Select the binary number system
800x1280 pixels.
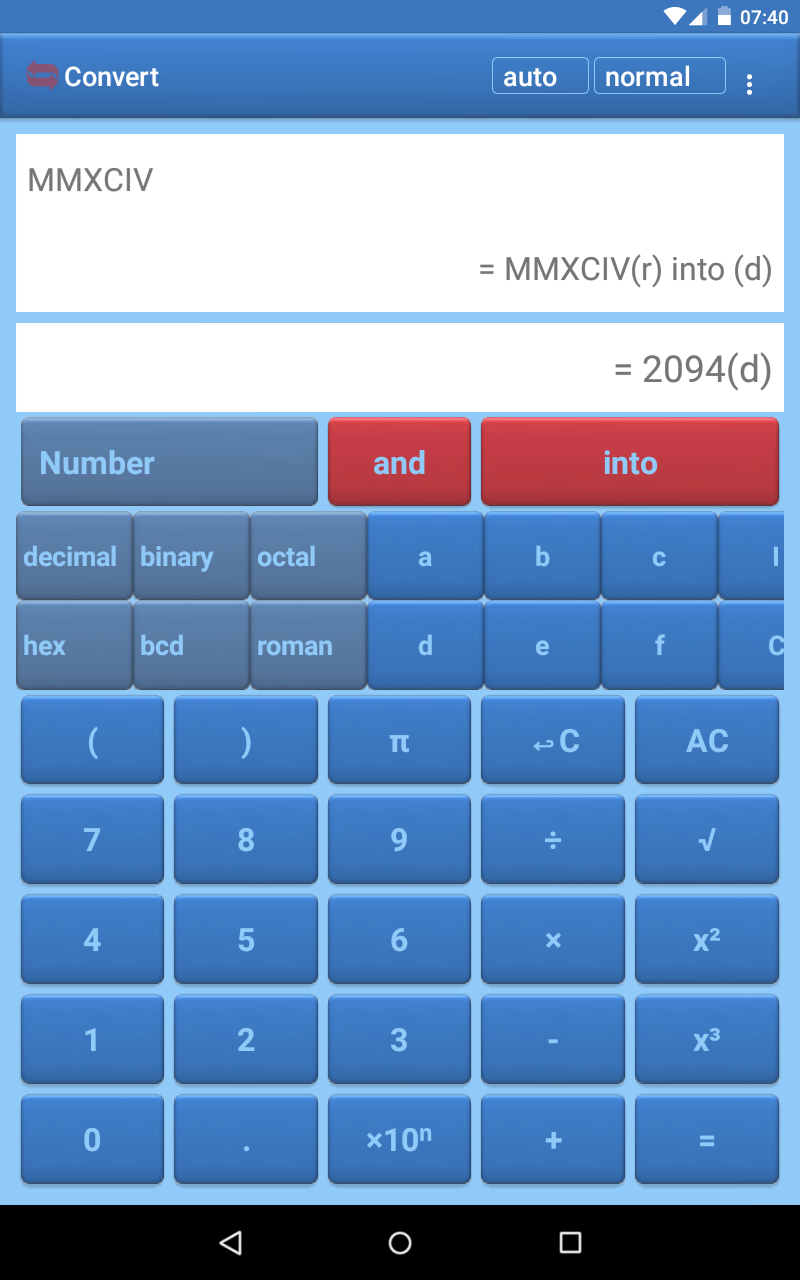point(191,556)
